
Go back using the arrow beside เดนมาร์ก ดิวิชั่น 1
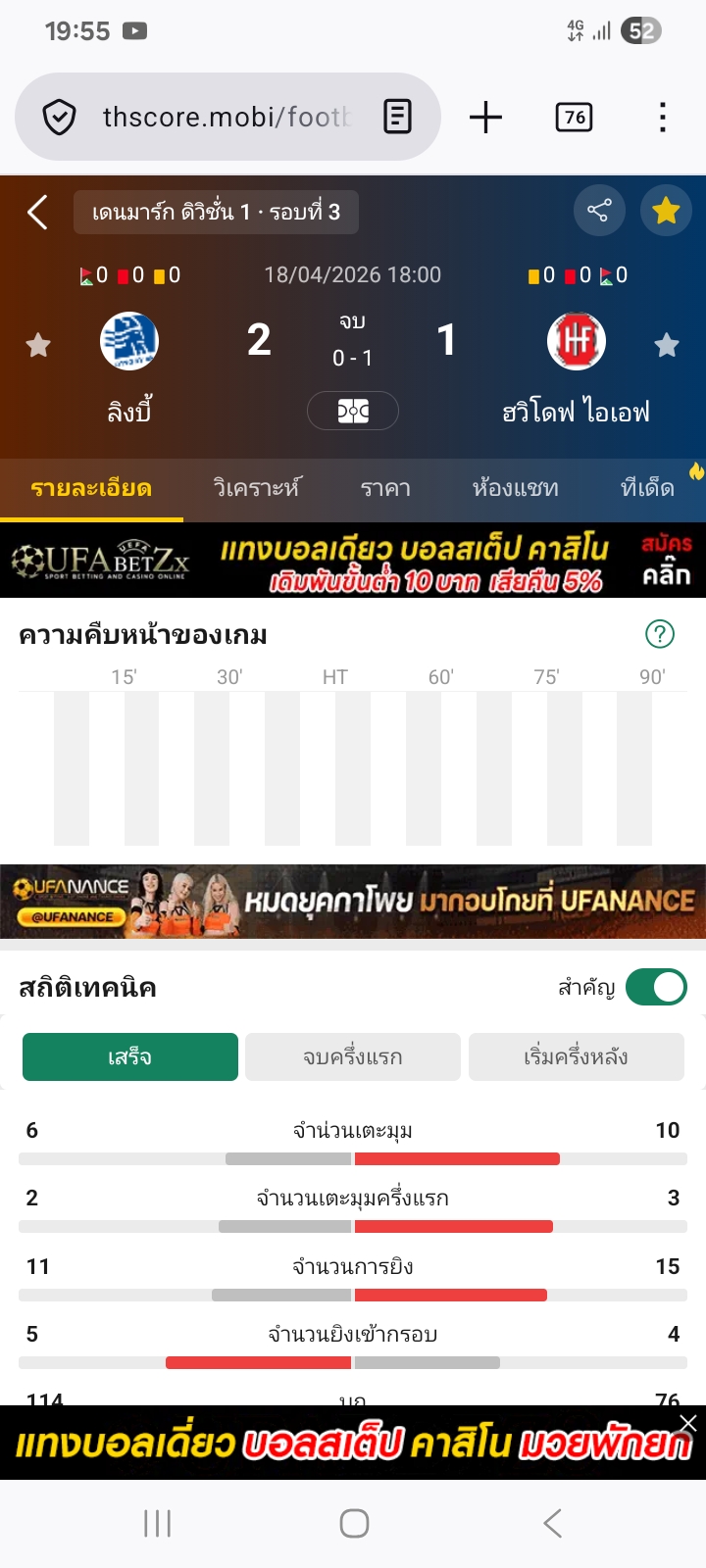[37, 212]
